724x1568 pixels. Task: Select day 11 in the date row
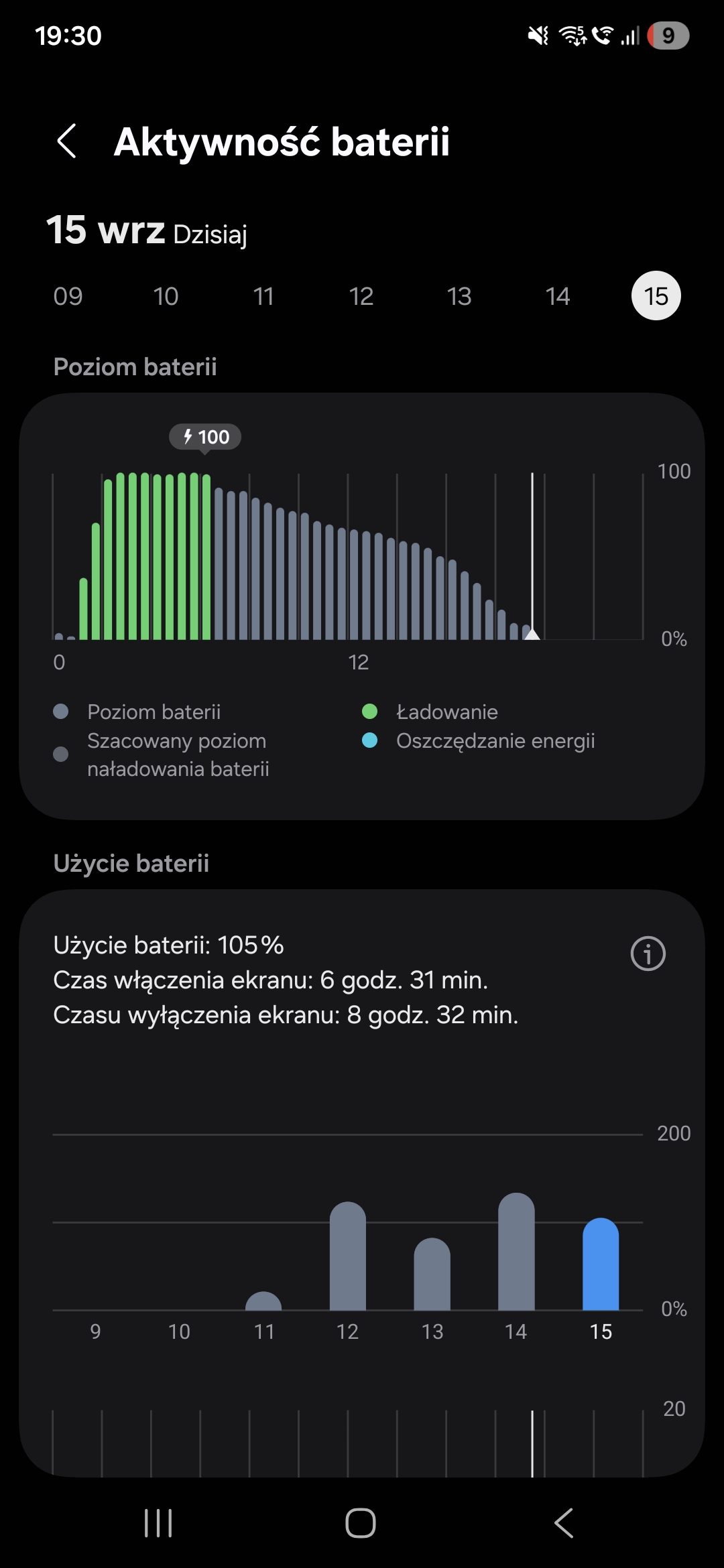pyautogui.click(x=263, y=296)
